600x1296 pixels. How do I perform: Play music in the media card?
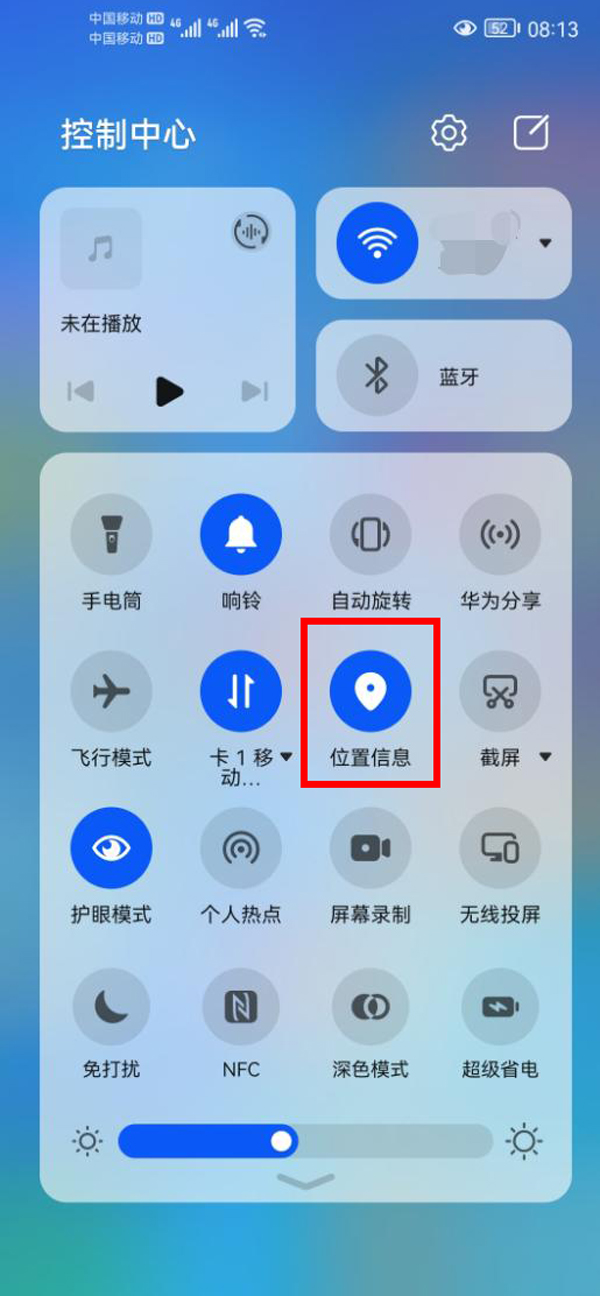click(x=169, y=391)
